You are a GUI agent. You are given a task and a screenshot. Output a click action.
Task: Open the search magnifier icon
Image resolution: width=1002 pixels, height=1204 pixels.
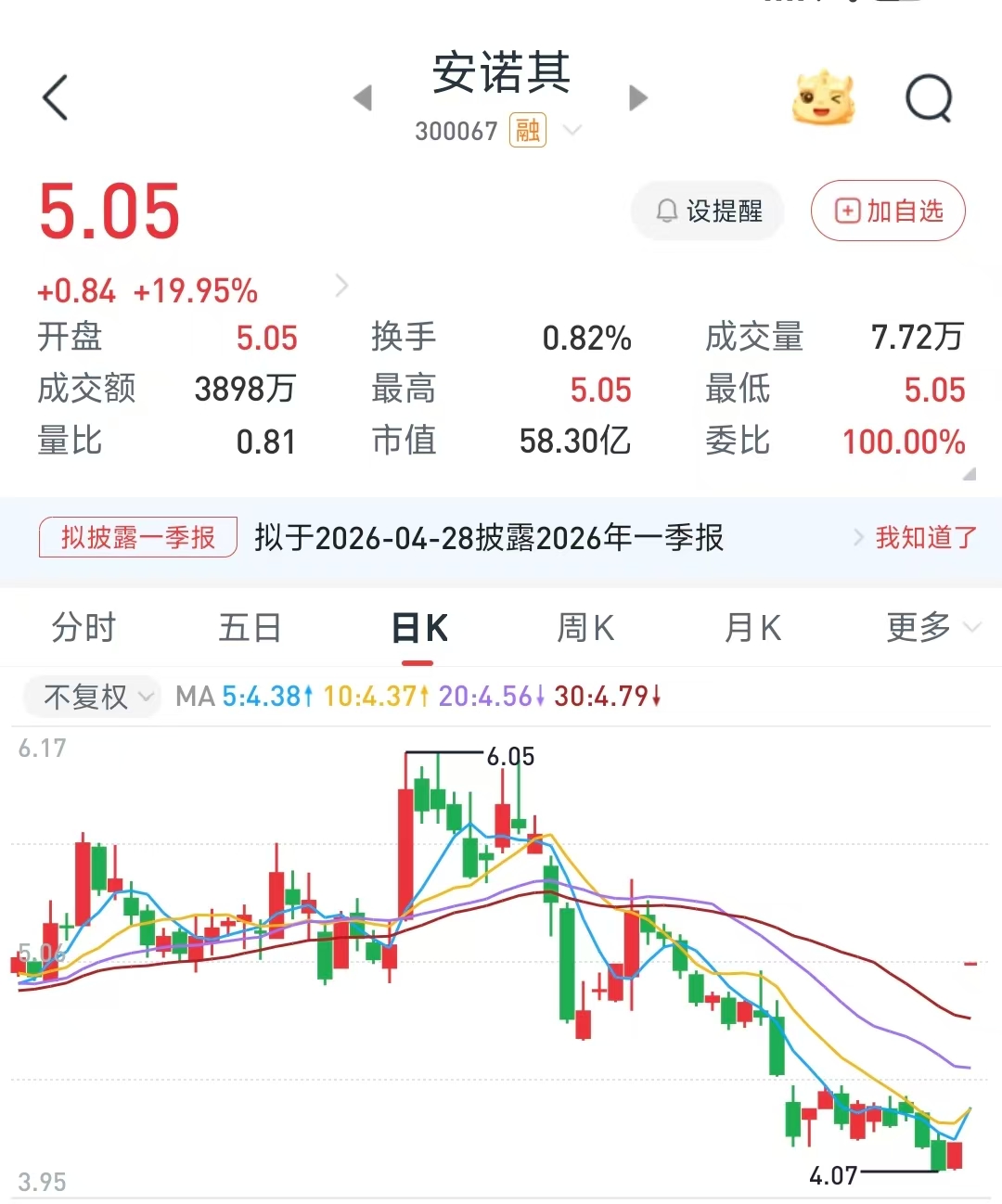(929, 97)
